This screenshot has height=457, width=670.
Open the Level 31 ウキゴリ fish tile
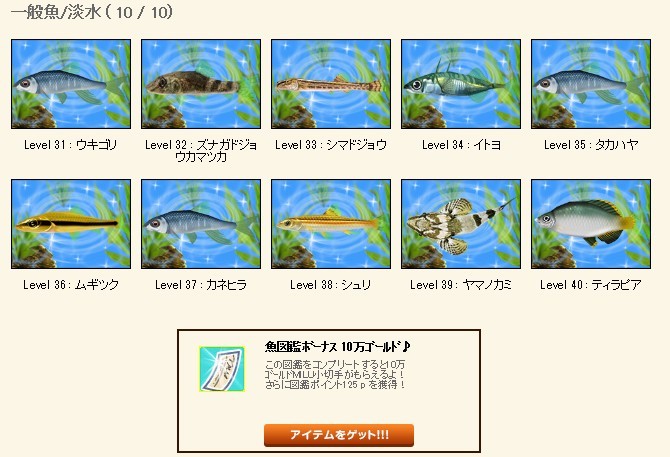click(x=71, y=84)
